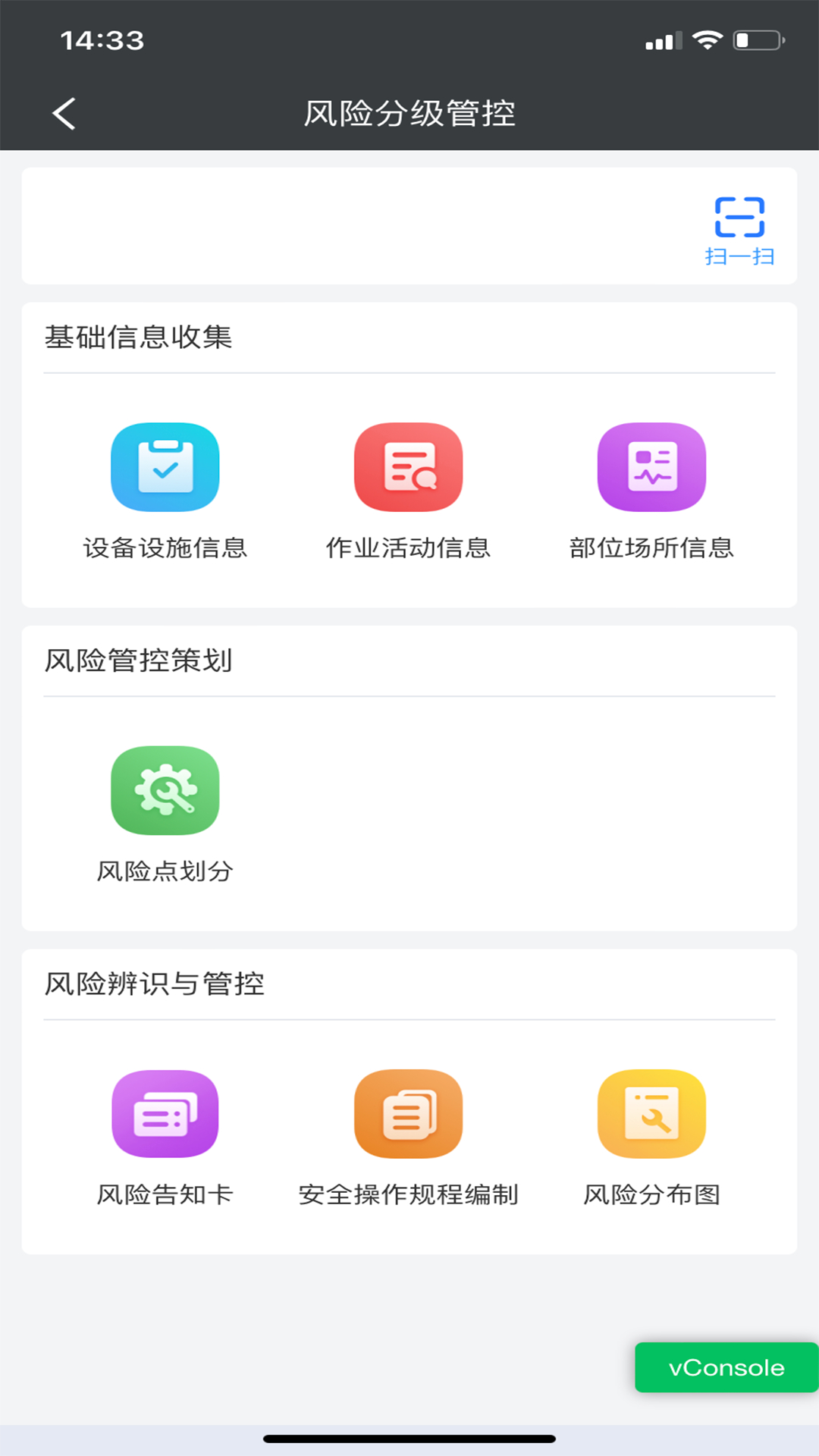
Task: Open 设备设施信息 module icon
Action: point(165,466)
